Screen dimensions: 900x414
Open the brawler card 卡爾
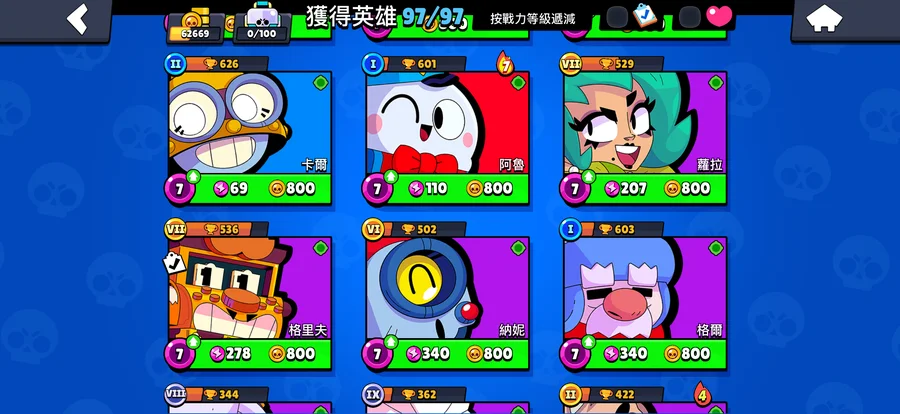250,122
